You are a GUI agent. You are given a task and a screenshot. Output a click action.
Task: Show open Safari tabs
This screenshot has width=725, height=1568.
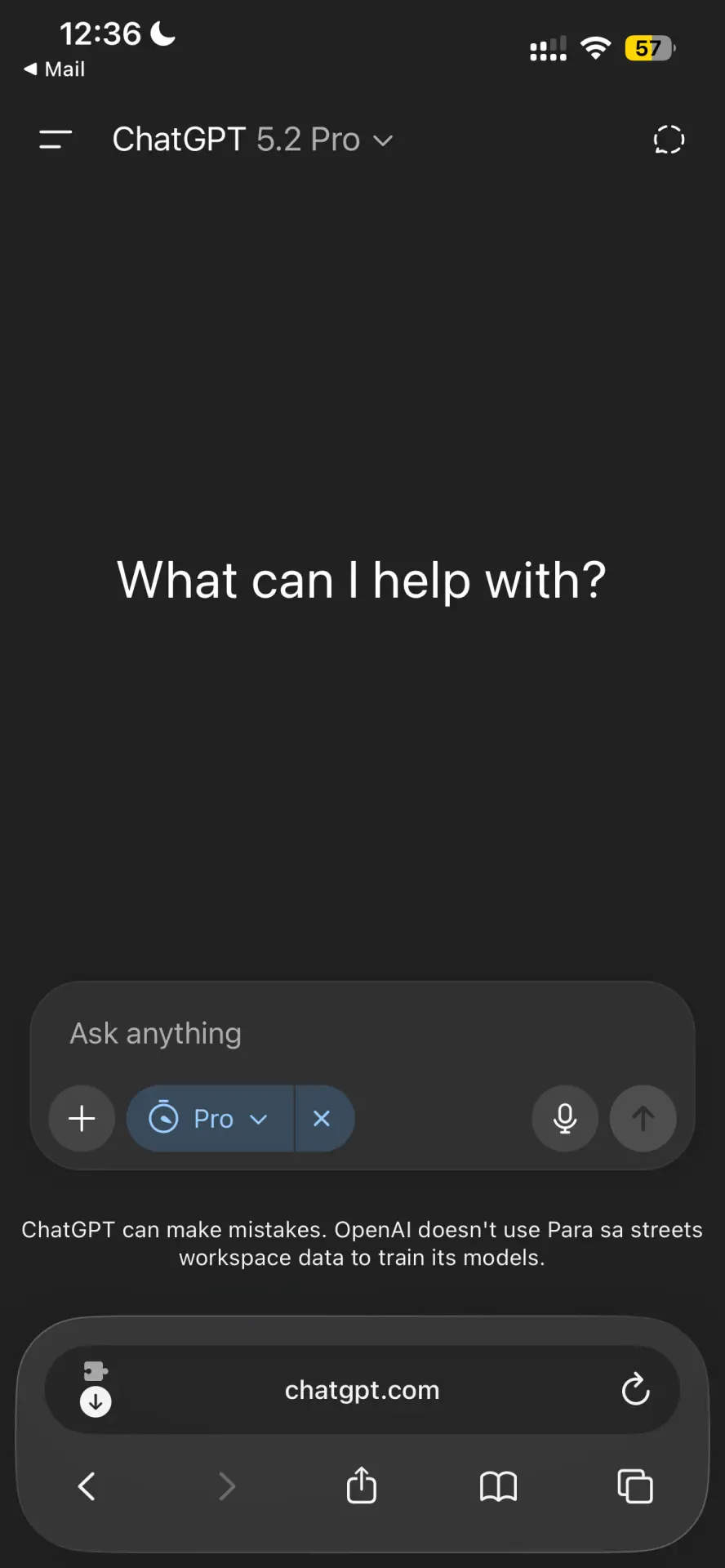(635, 1486)
